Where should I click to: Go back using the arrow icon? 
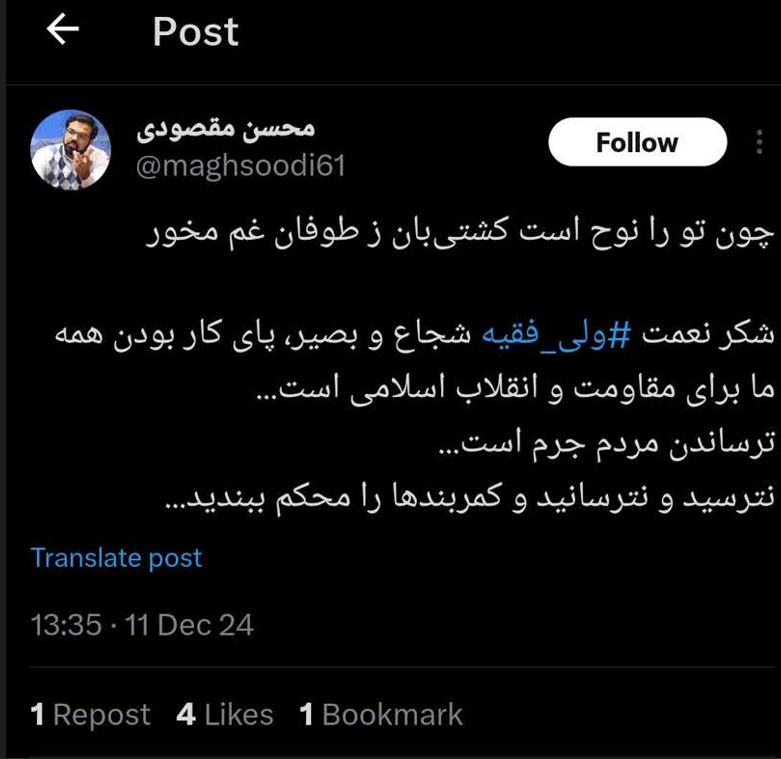63,31
